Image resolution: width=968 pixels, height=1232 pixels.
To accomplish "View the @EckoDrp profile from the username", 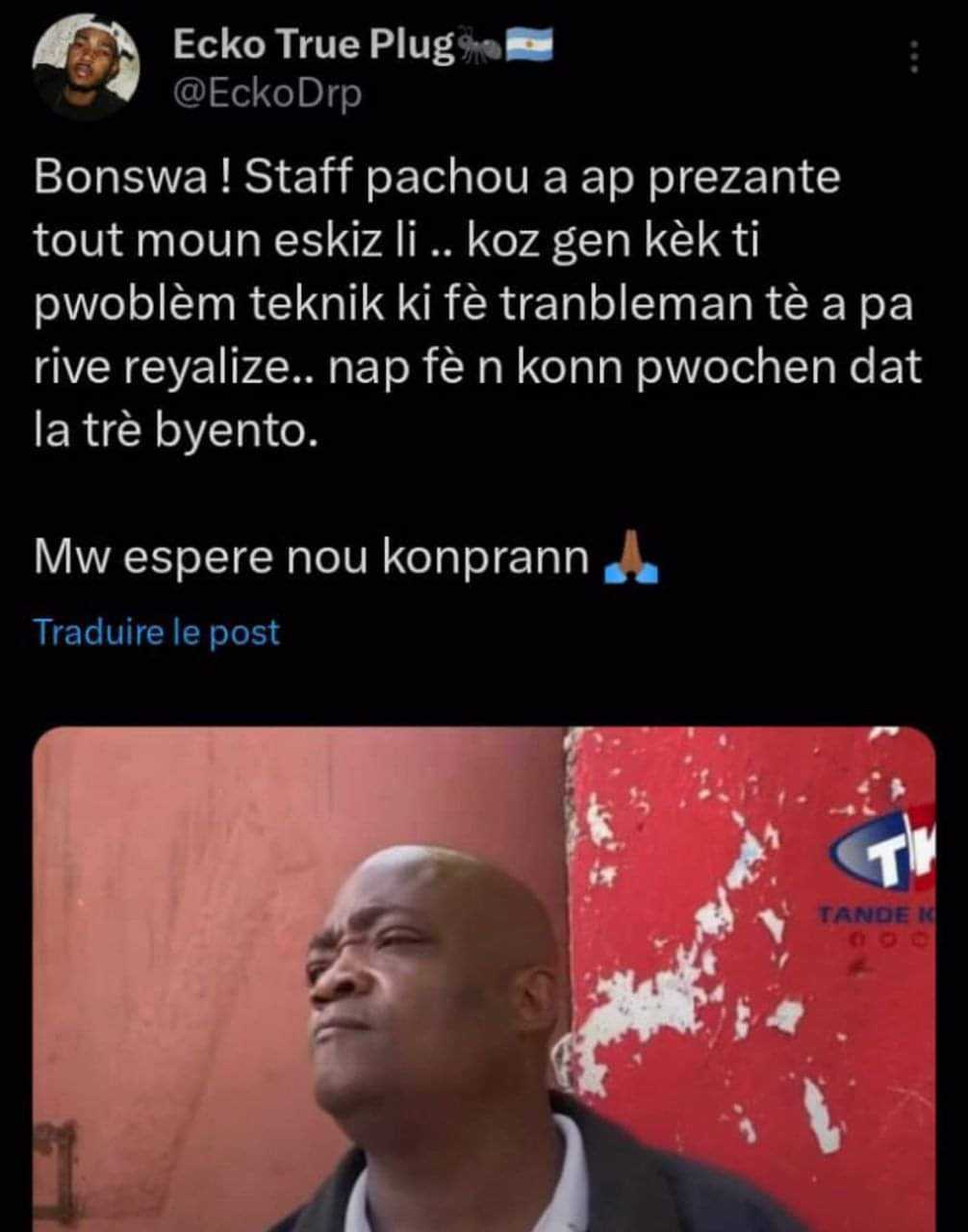I will (267, 94).
